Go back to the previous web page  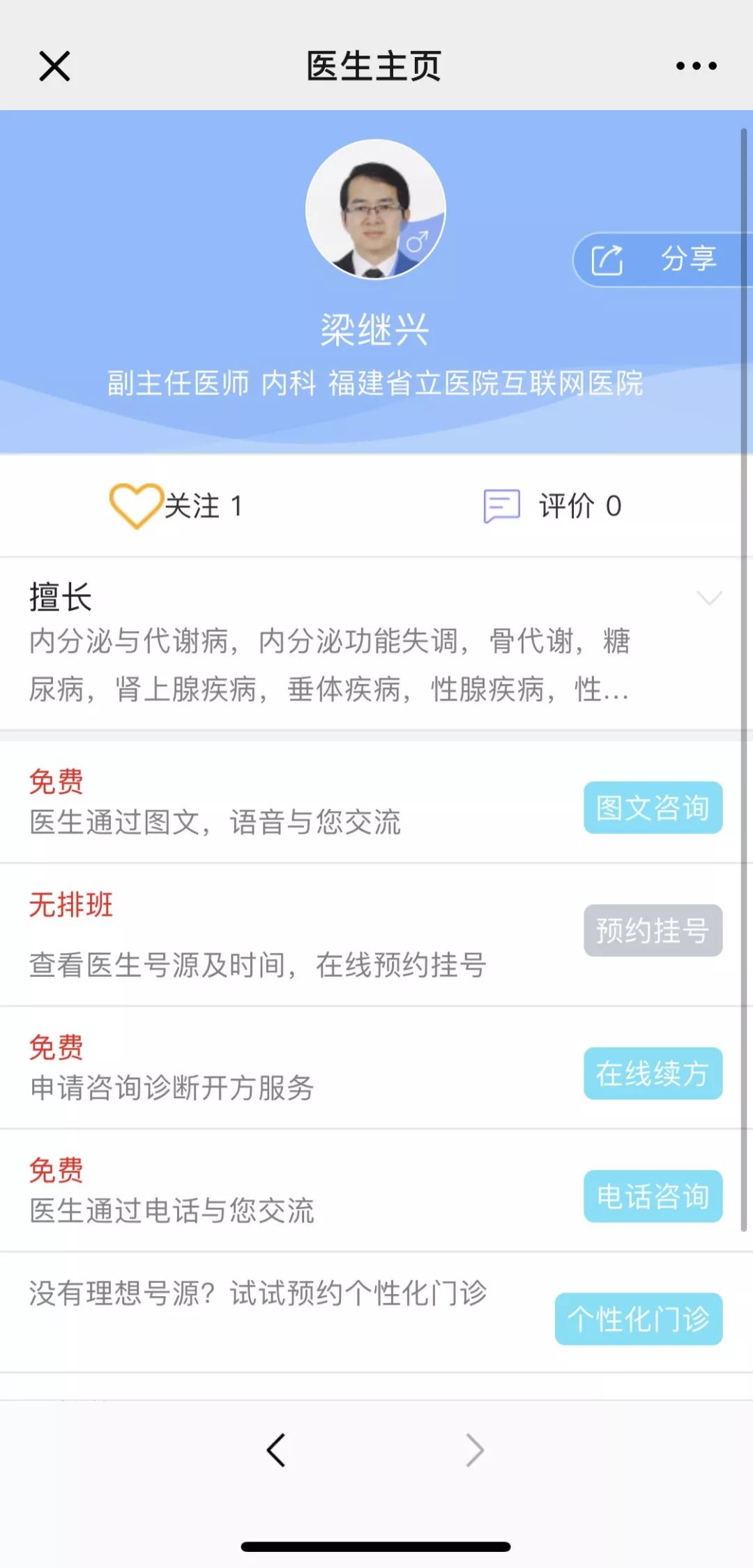point(277,1451)
